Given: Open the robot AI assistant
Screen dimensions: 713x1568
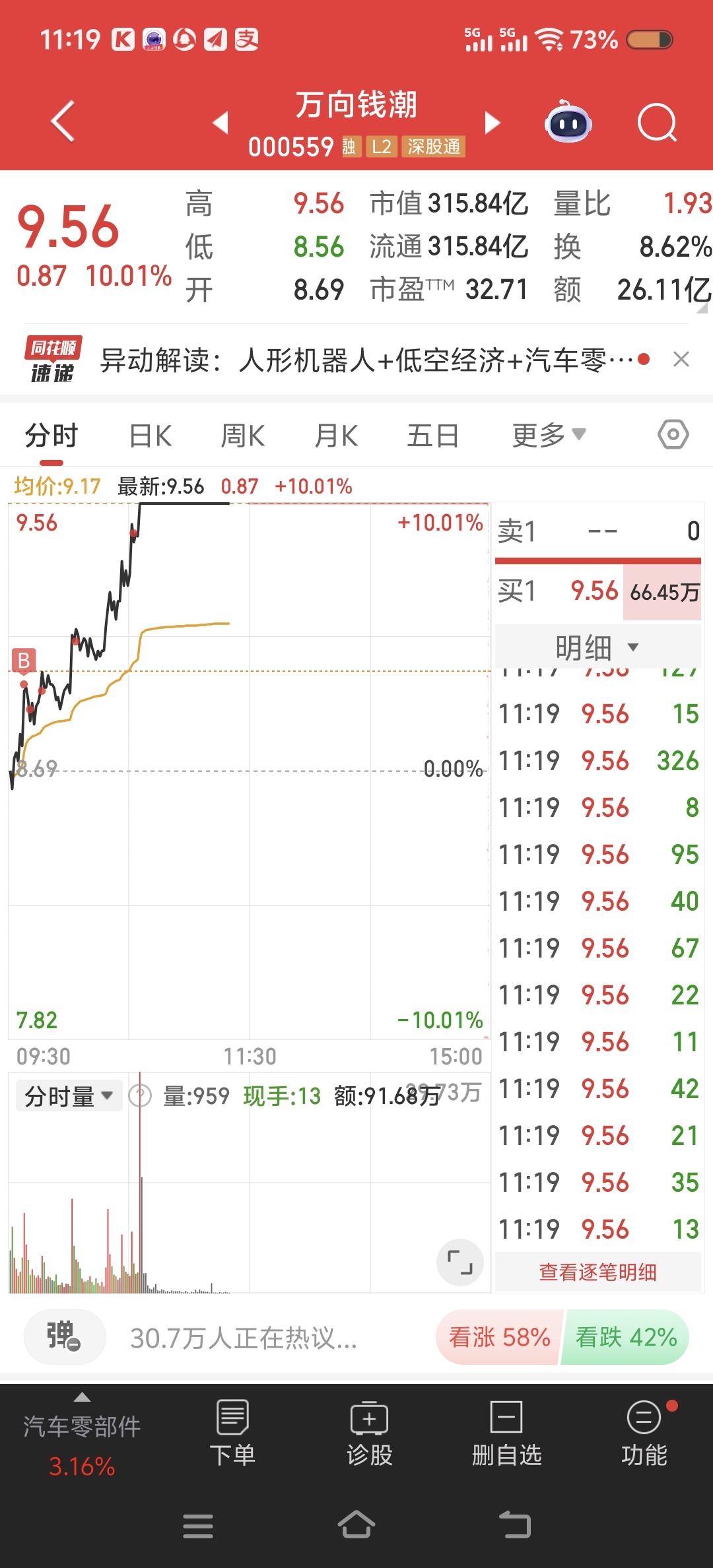Looking at the screenshot, I should click(568, 121).
